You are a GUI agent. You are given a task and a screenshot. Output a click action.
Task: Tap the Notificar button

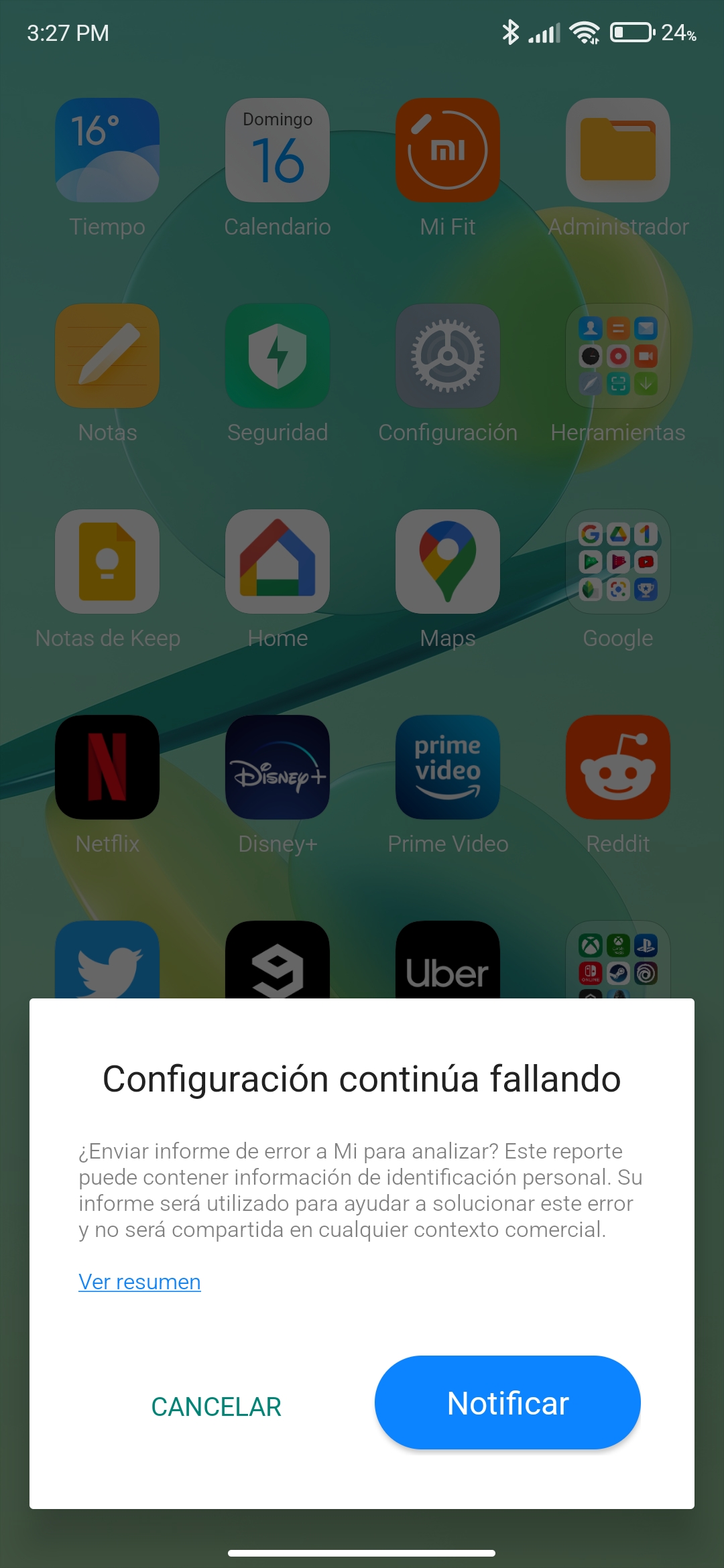click(507, 1402)
